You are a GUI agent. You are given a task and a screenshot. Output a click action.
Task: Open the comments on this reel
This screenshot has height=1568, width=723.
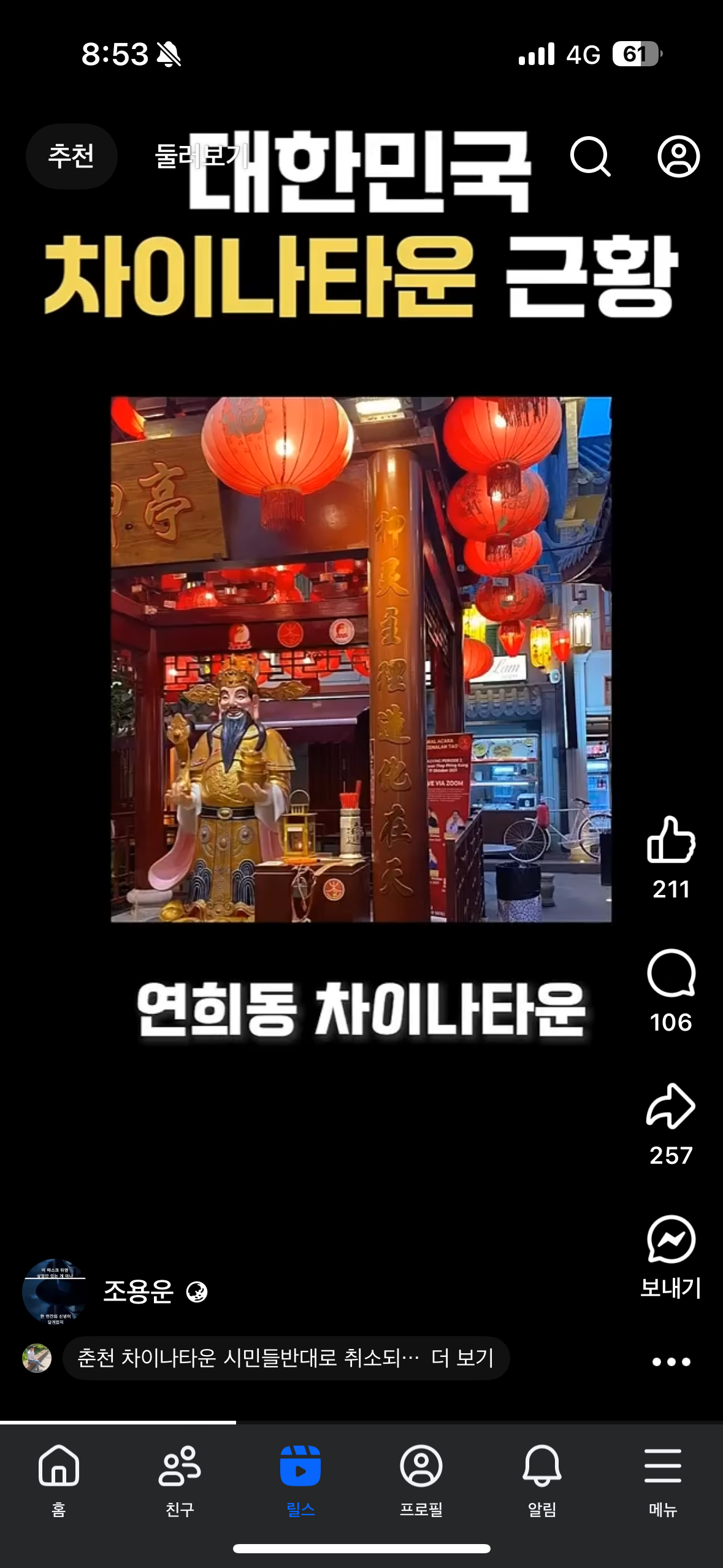point(671,974)
